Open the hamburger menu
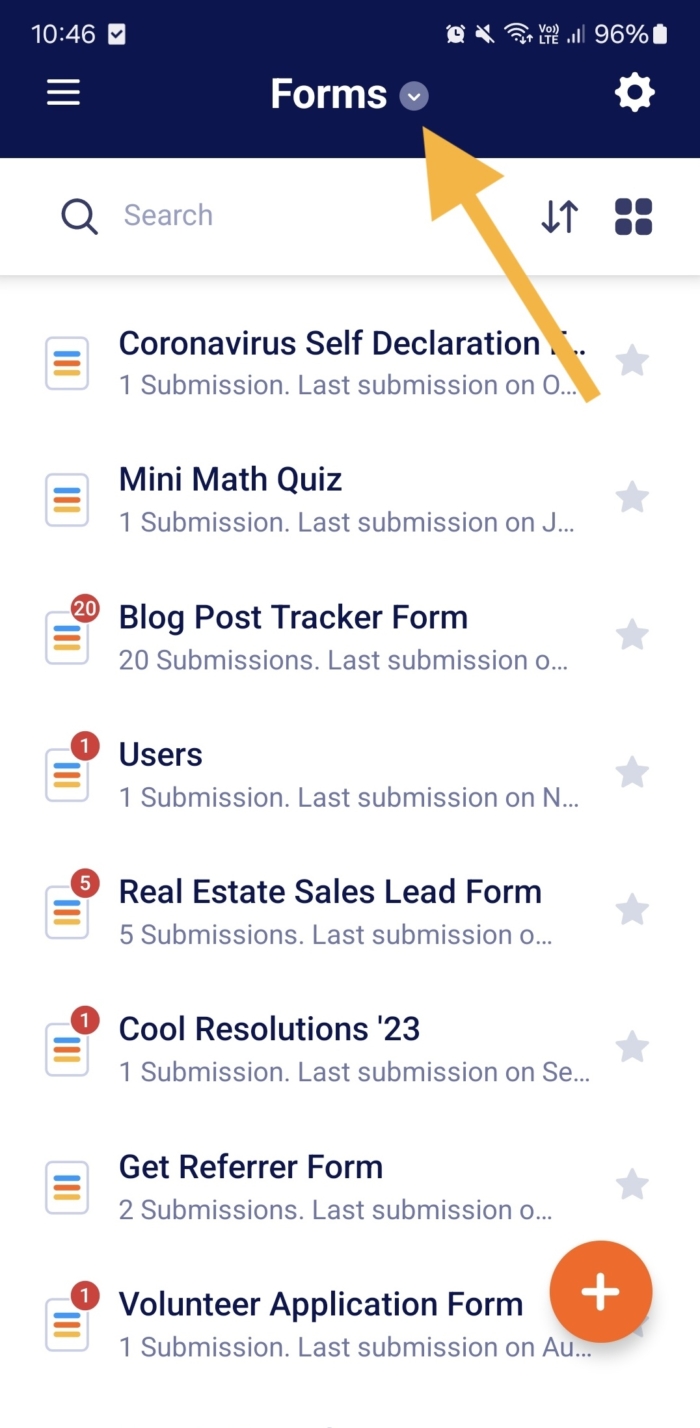Image resolution: width=700 pixels, height=1428 pixels. tap(63, 94)
